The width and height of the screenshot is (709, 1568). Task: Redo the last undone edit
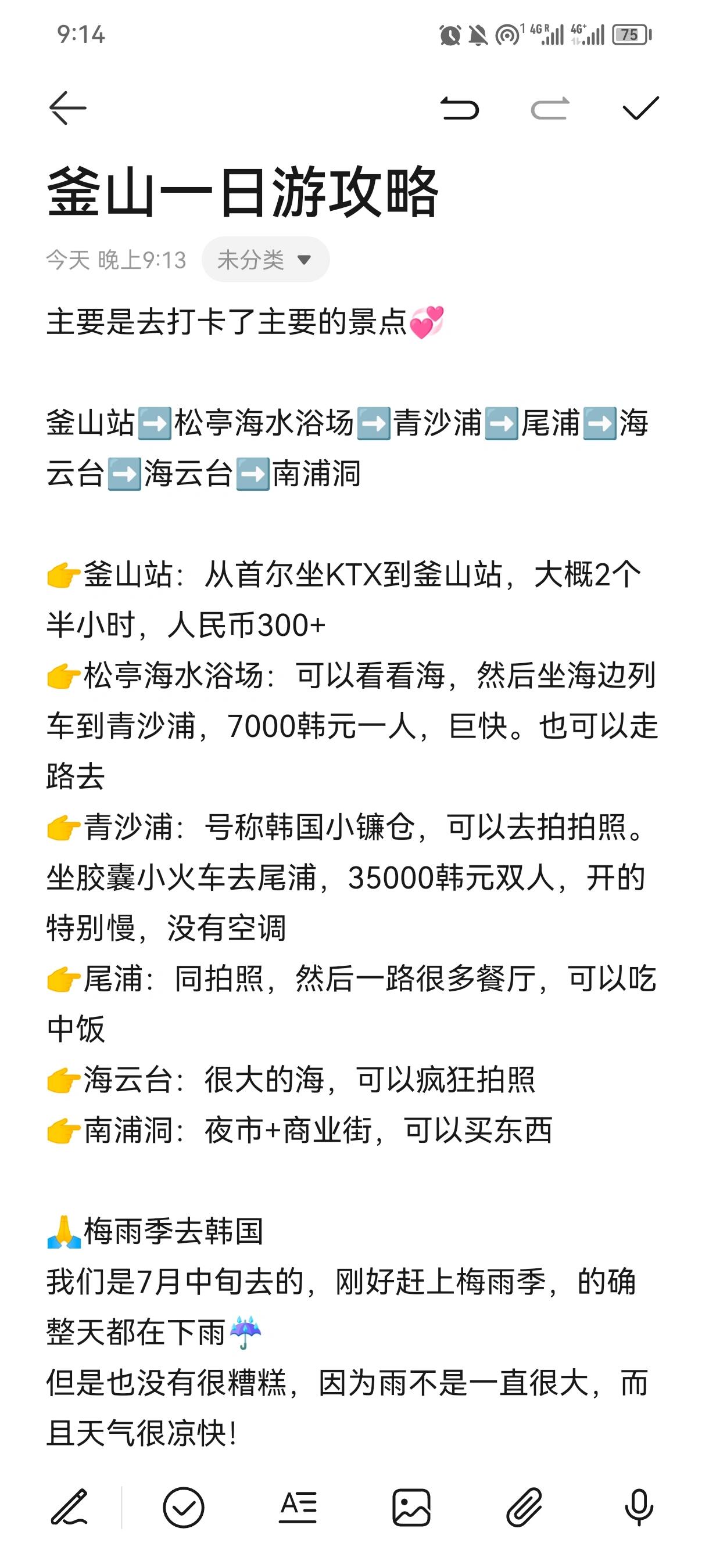click(550, 109)
